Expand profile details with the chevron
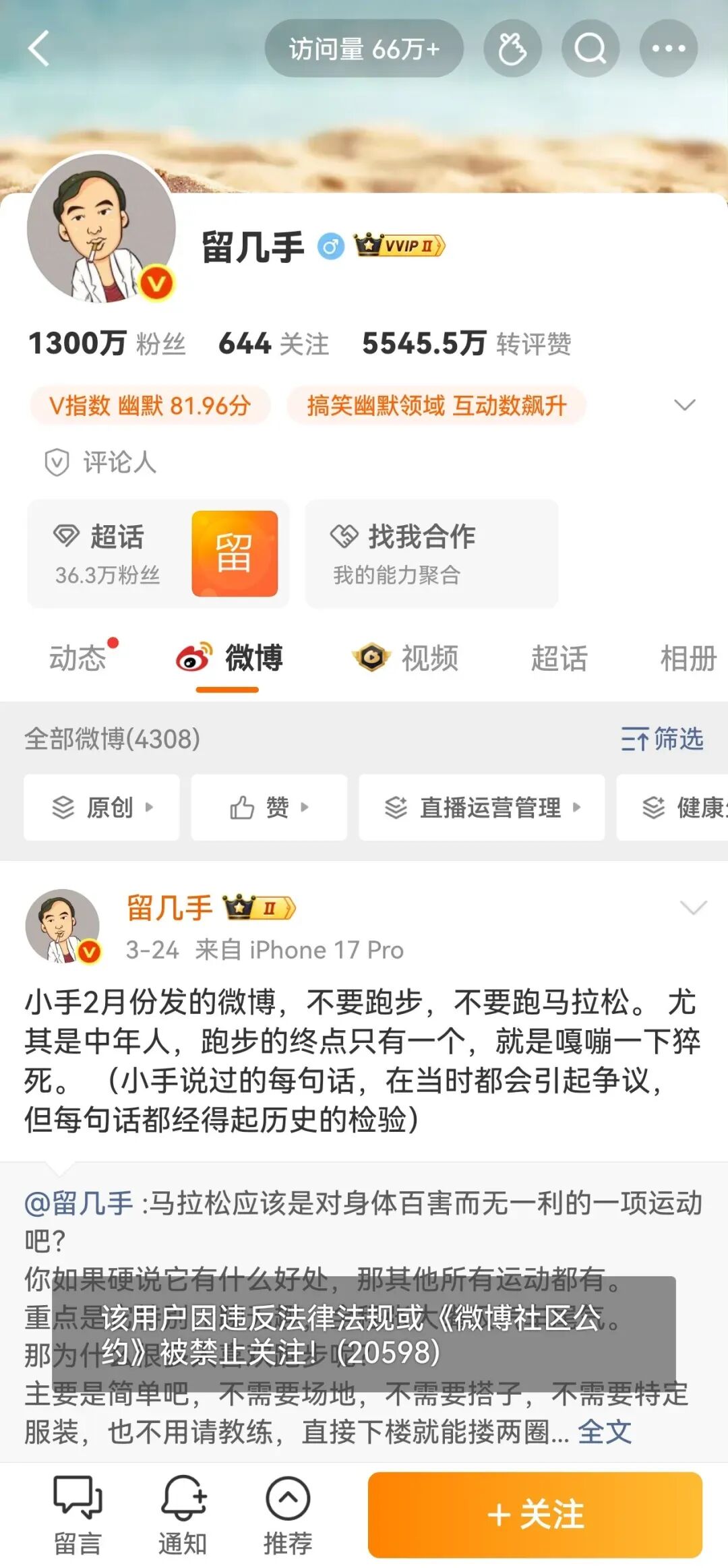The image size is (728, 1568). [x=684, y=405]
